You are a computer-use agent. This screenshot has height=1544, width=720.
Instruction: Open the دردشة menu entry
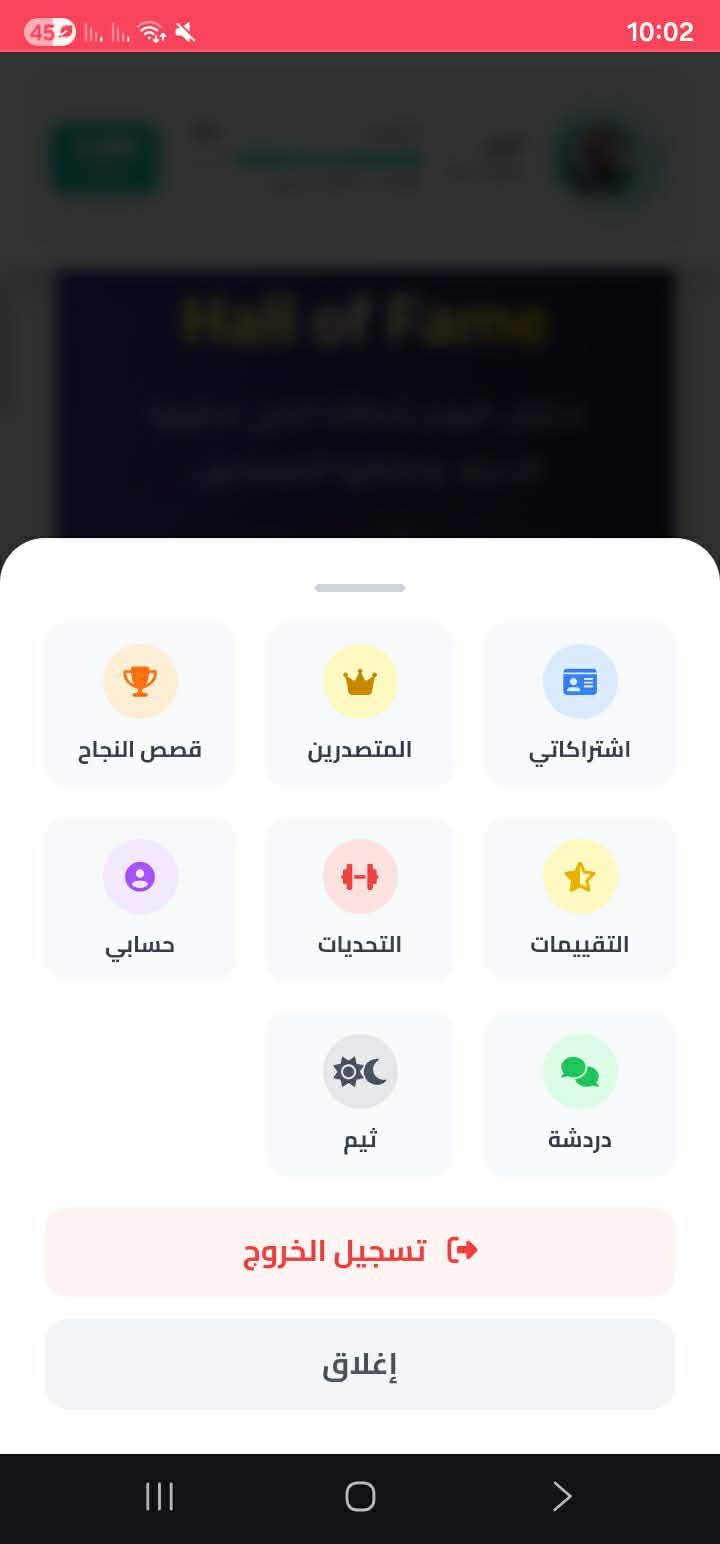(580, 1093)
